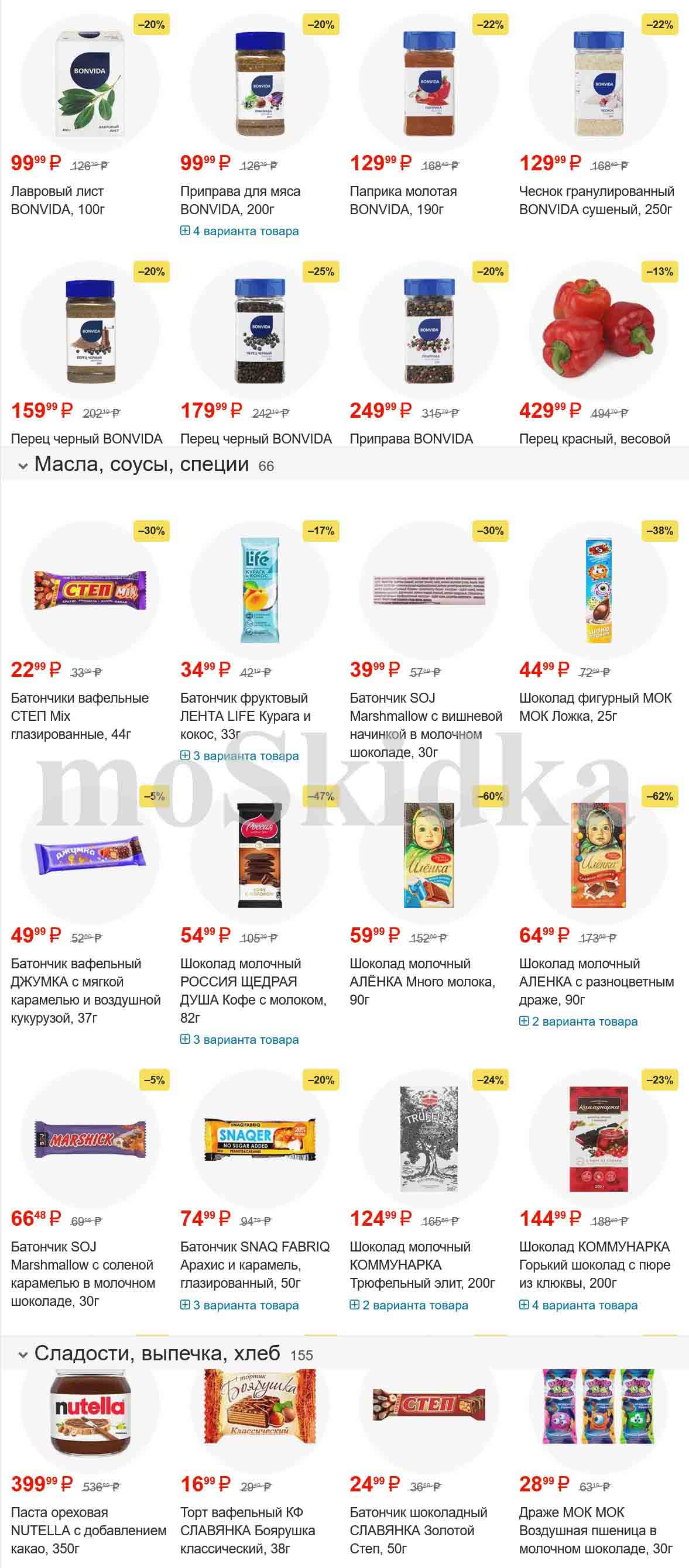Open the Перец красный весовой card
Screen dimensions: 689x1568
click(594, 438)
